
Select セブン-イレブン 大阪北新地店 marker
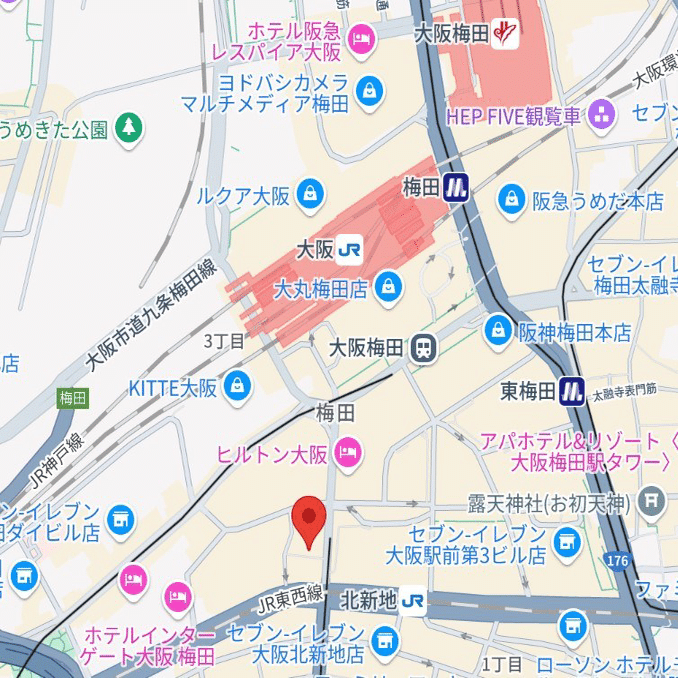tap(384, 640)
